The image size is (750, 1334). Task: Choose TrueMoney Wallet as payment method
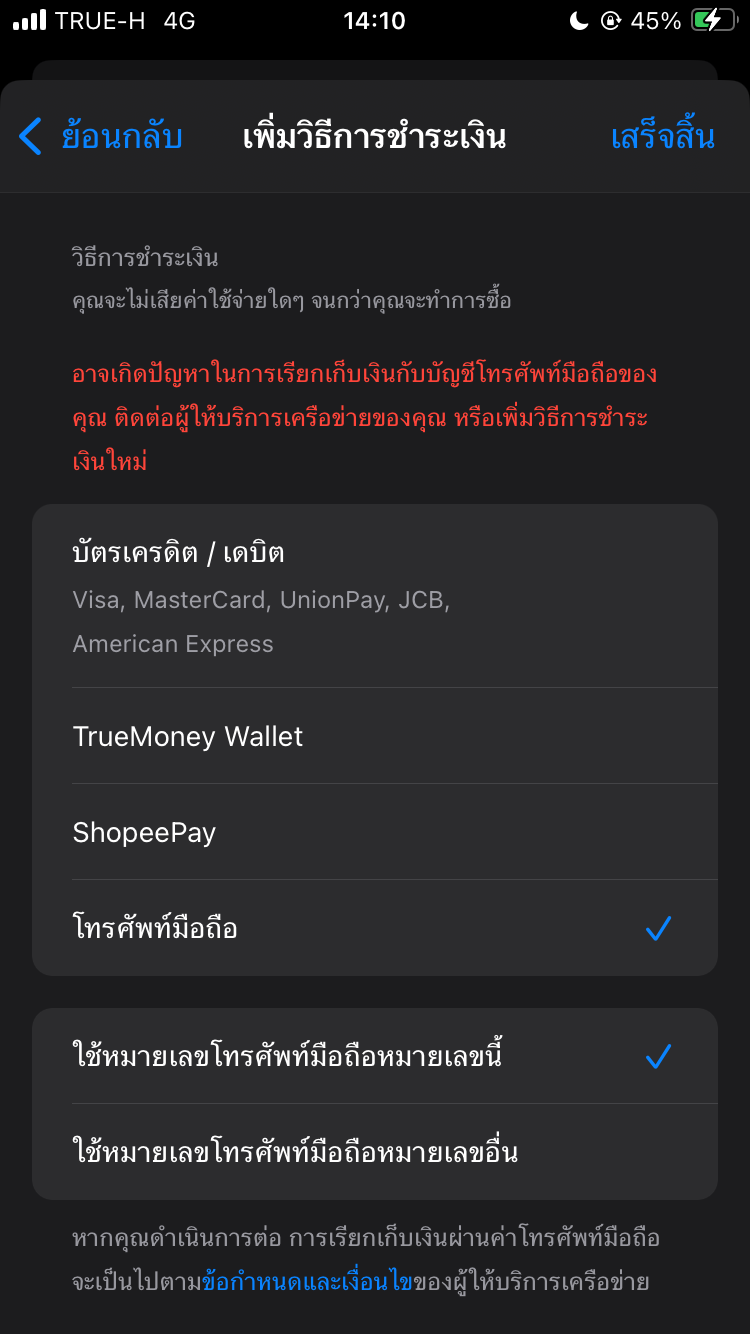[375, 736]
